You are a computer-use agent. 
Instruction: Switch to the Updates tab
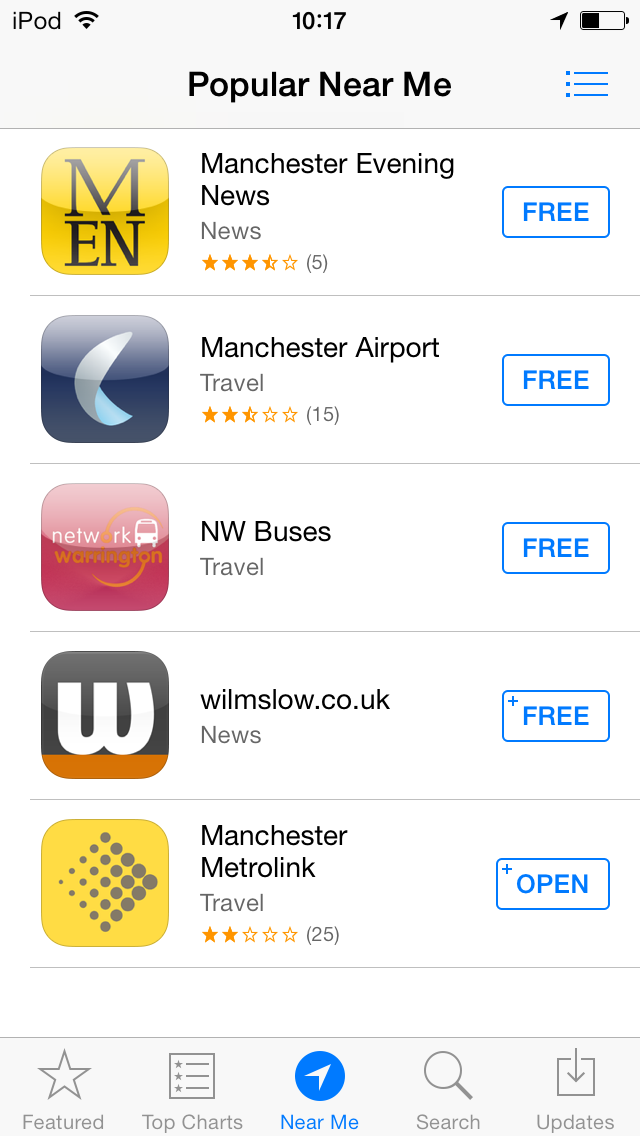coord(575,1089)
